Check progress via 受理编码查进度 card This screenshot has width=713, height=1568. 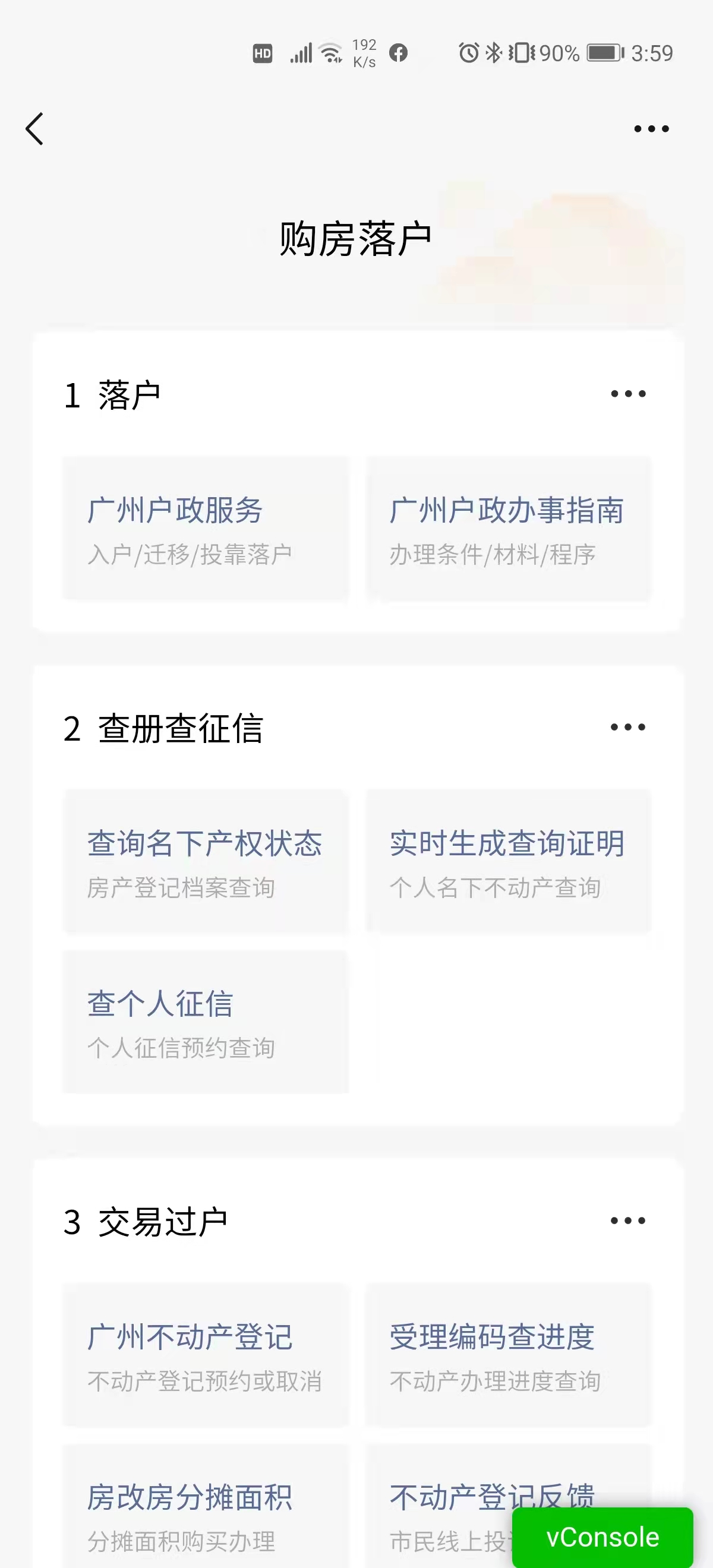509,1355
